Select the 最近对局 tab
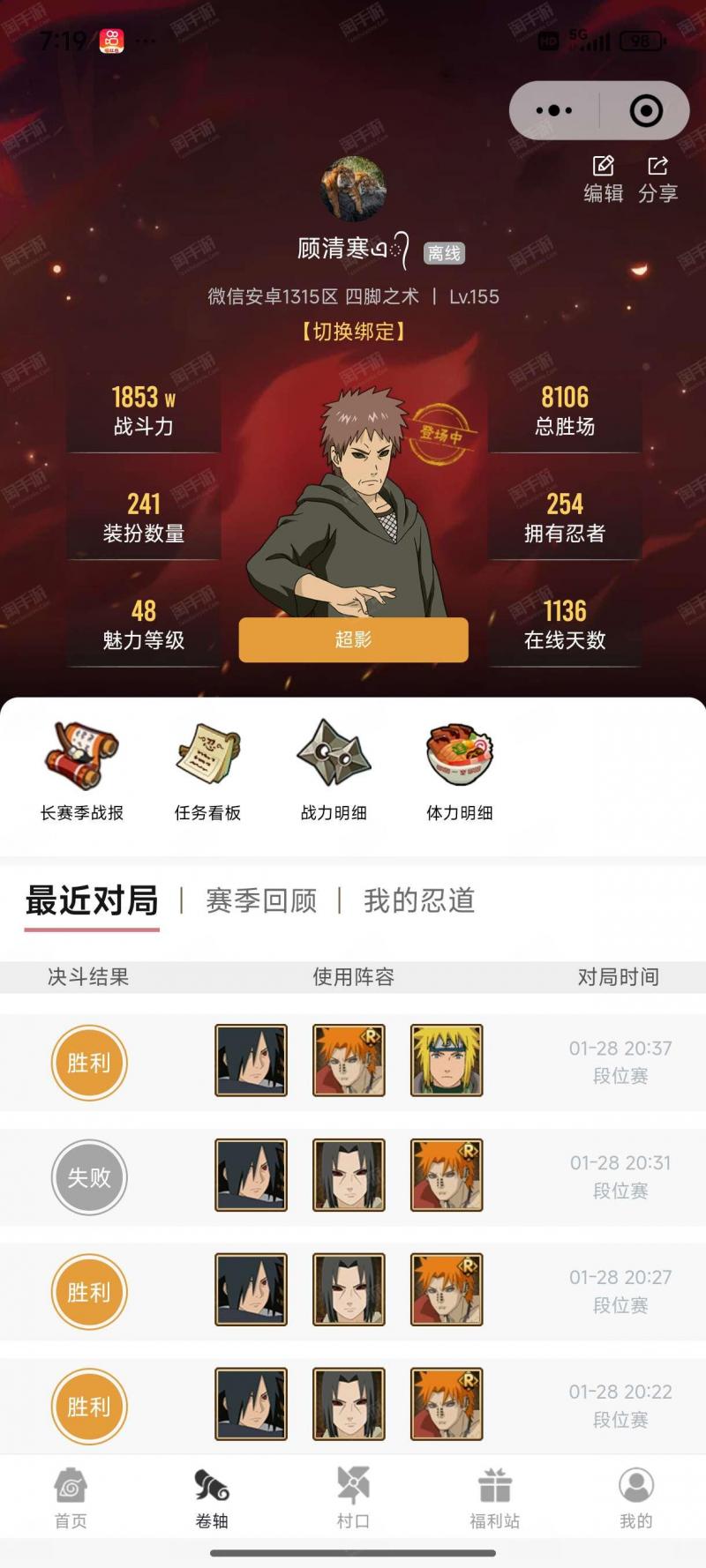 pyautogui.click(x=92, y=900)
